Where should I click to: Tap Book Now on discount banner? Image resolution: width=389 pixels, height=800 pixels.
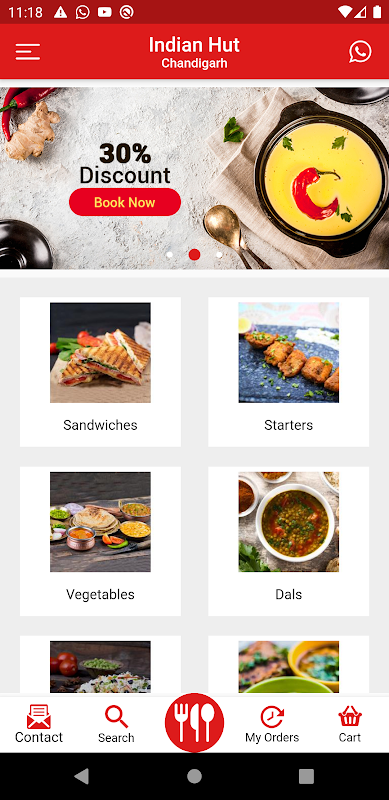[x=125, y=202]
